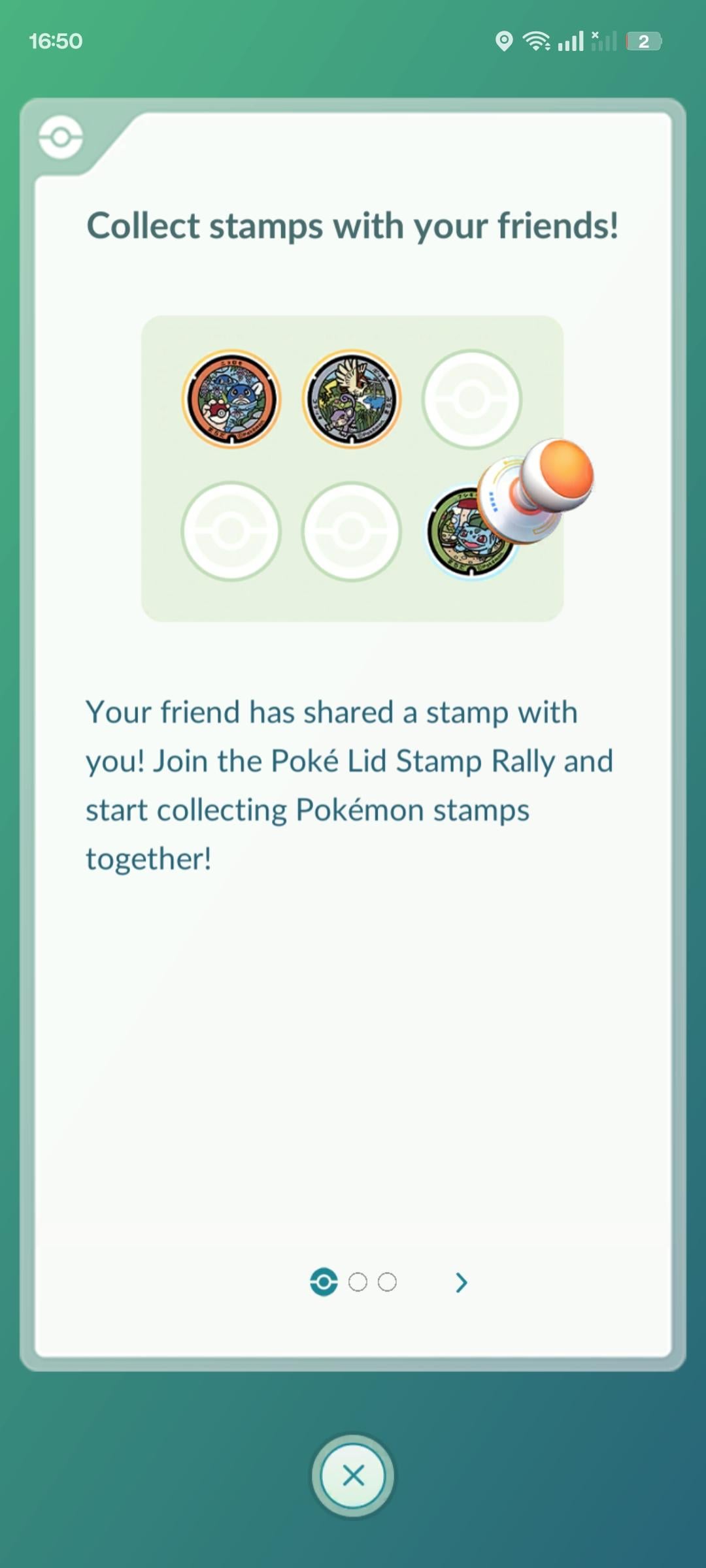Jump to the third page indicator dot

pyautogui.click(x=387, y=1282)
